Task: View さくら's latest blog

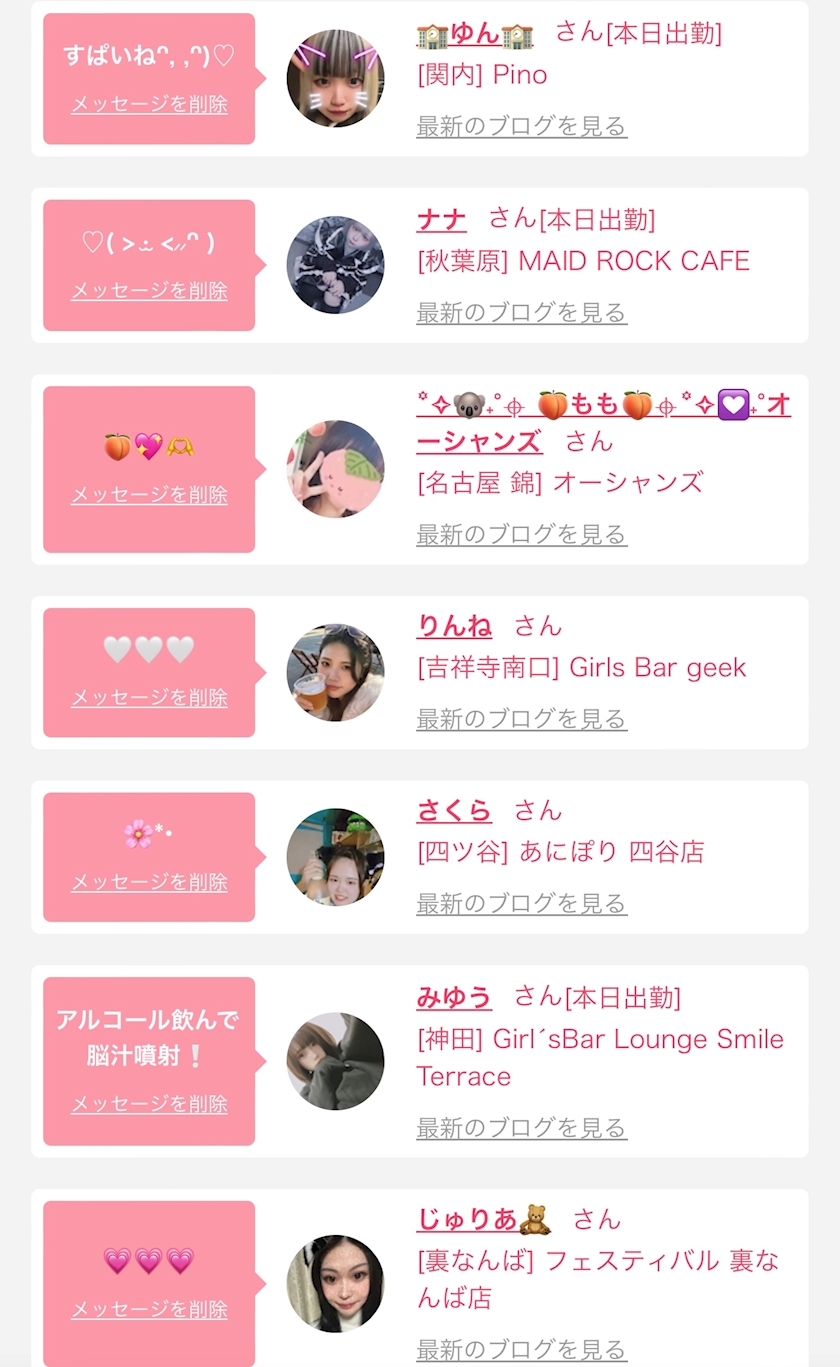Action: click(521, 904)
